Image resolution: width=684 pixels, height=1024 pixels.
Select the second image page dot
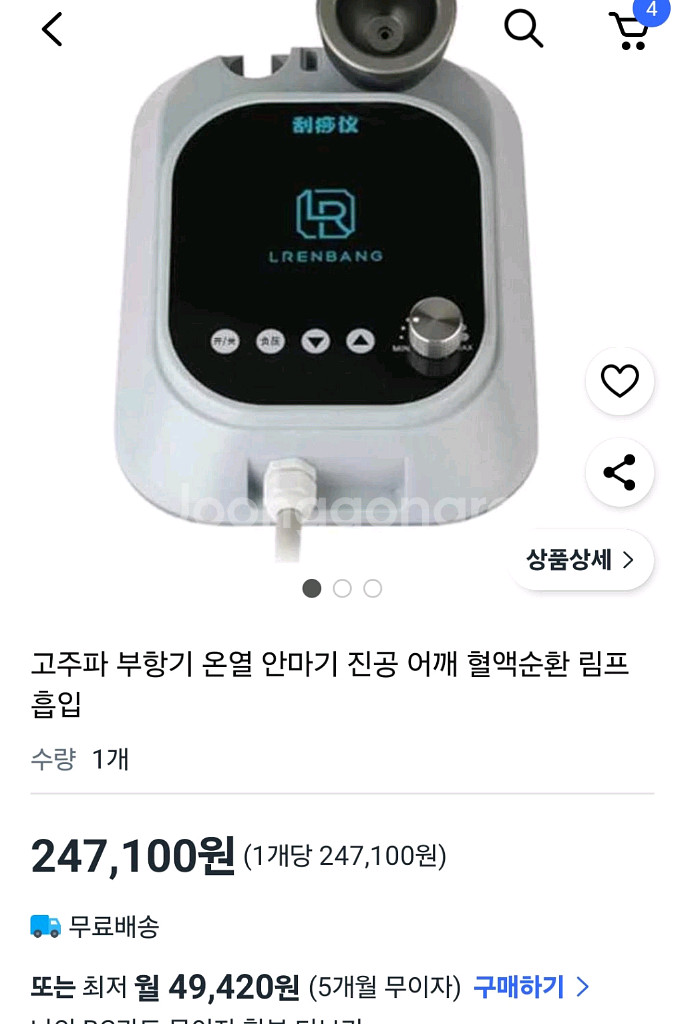point(342,589)
